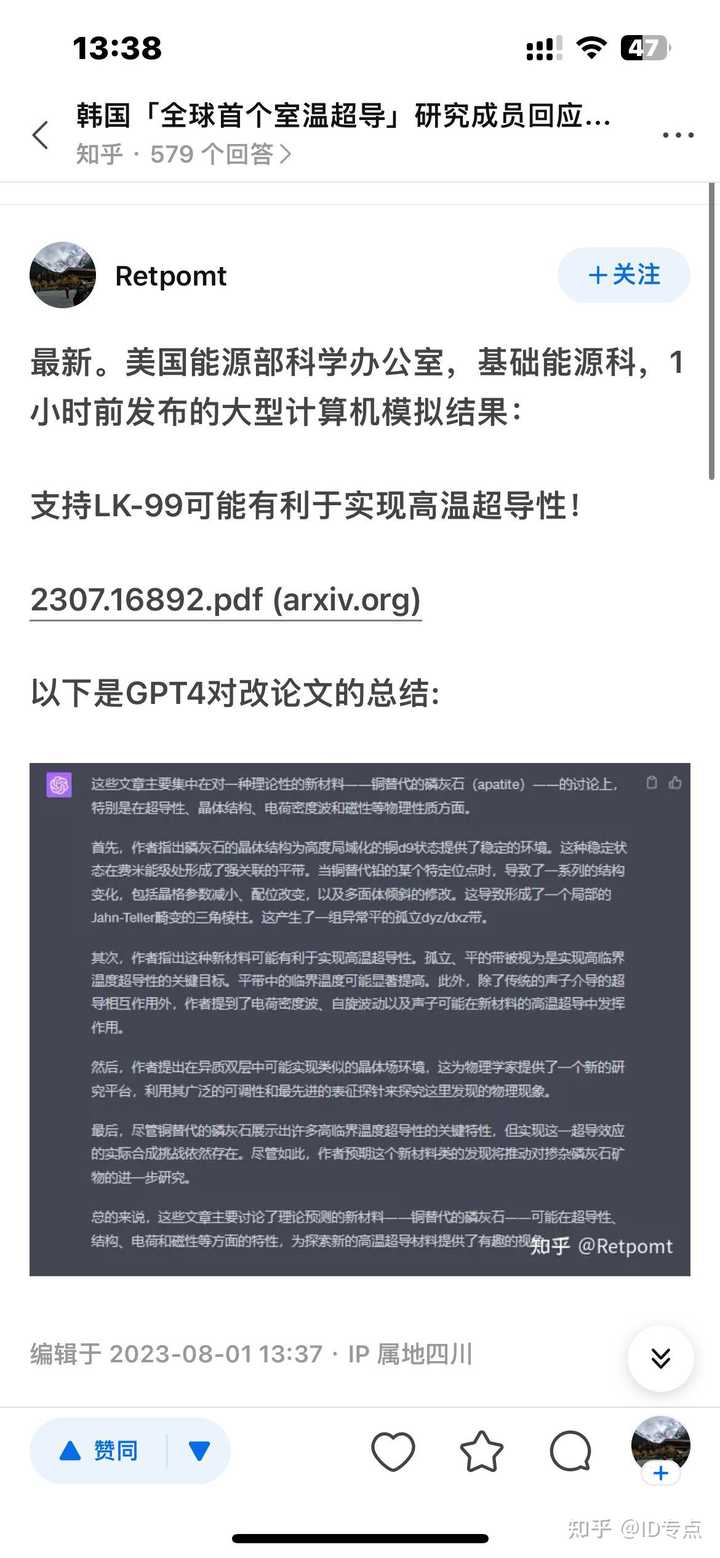Upvote the answer with 赞同
The width and height of the screenshot is (720, 1558).
click(x=98, y=1450)
